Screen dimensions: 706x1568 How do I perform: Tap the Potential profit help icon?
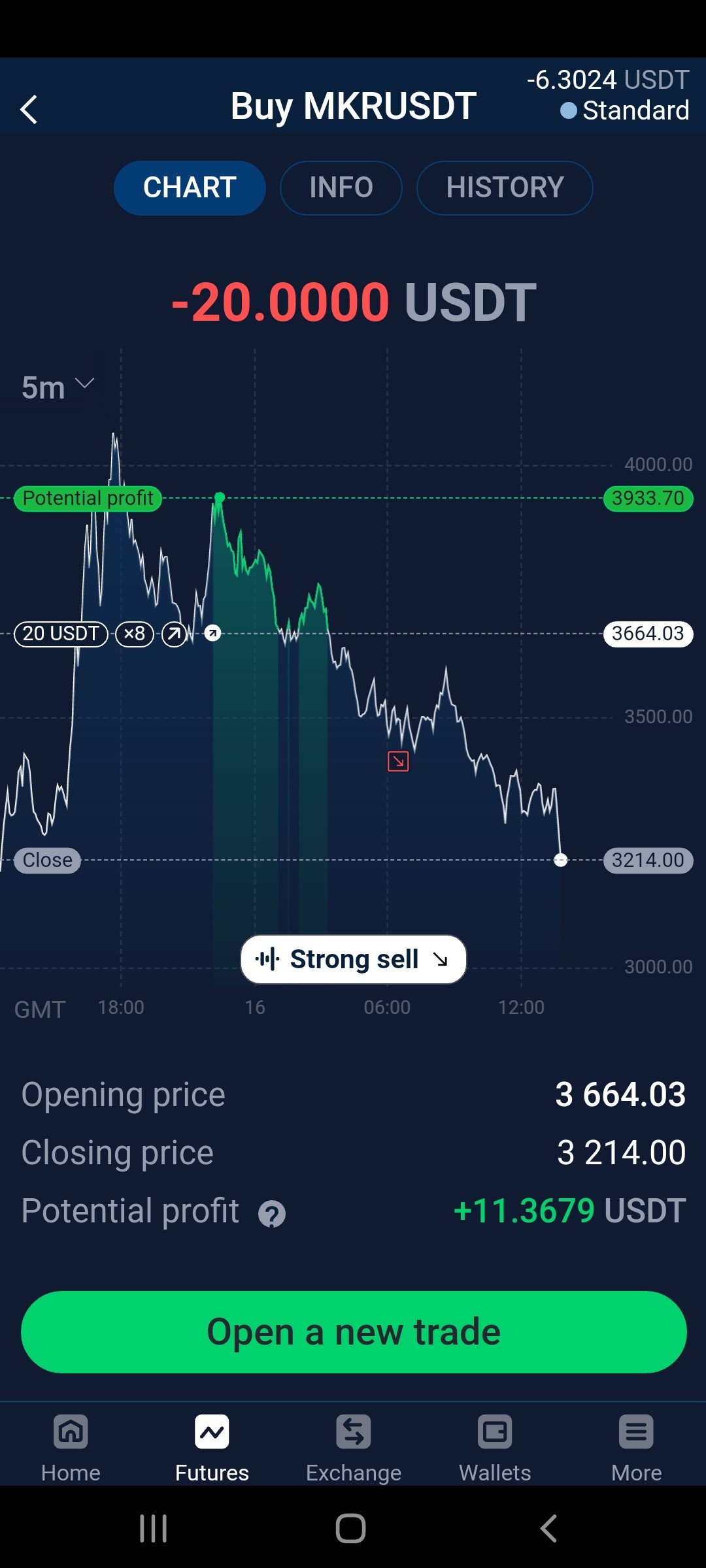[x=272, y=1214]
